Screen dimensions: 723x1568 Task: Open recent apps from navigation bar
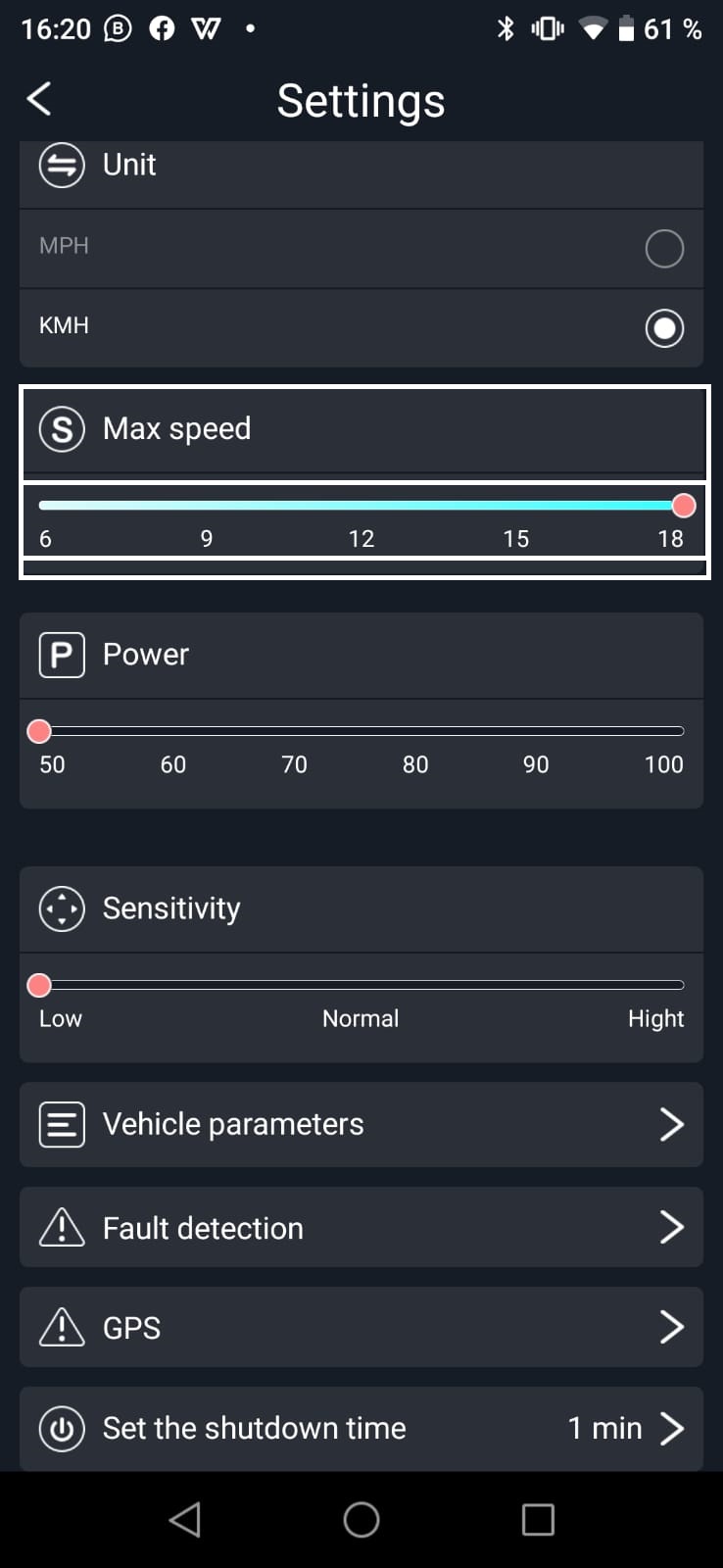pyautogui.click(x=538, y=1520)
